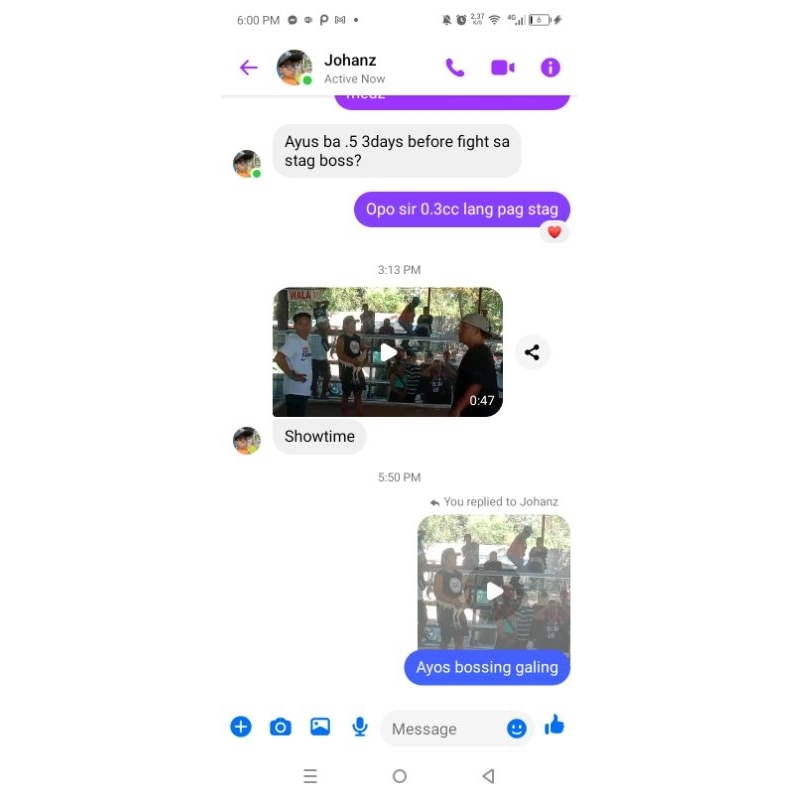The height and width of the screenshot is (800, 800).
Task: Open recent apps from the navigation bar
Action: click(x=310, y=776)
